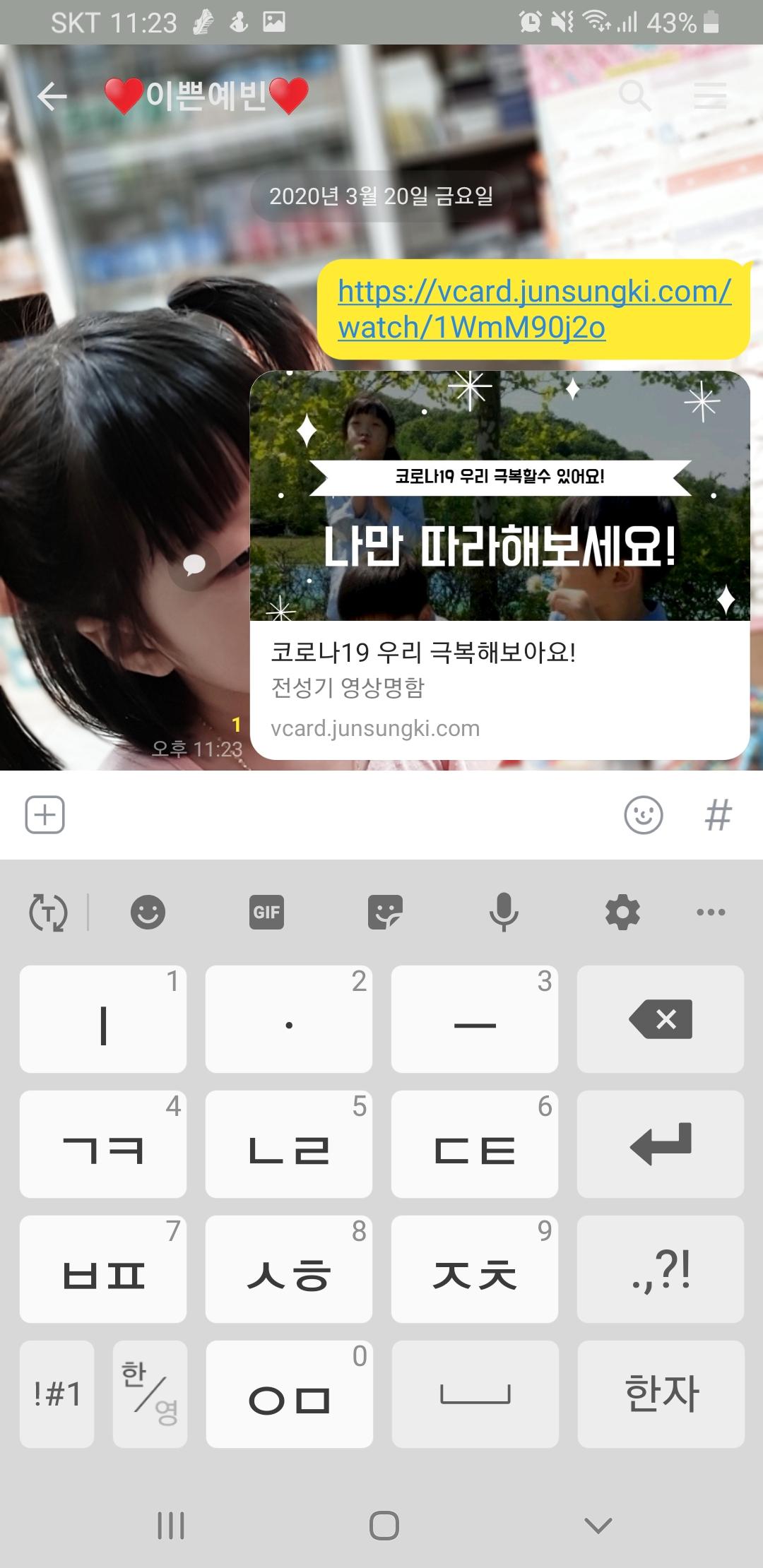763x1568 pixels.
Task: Search within this chat
Action: pyautogui.click(x=634, y=96)
